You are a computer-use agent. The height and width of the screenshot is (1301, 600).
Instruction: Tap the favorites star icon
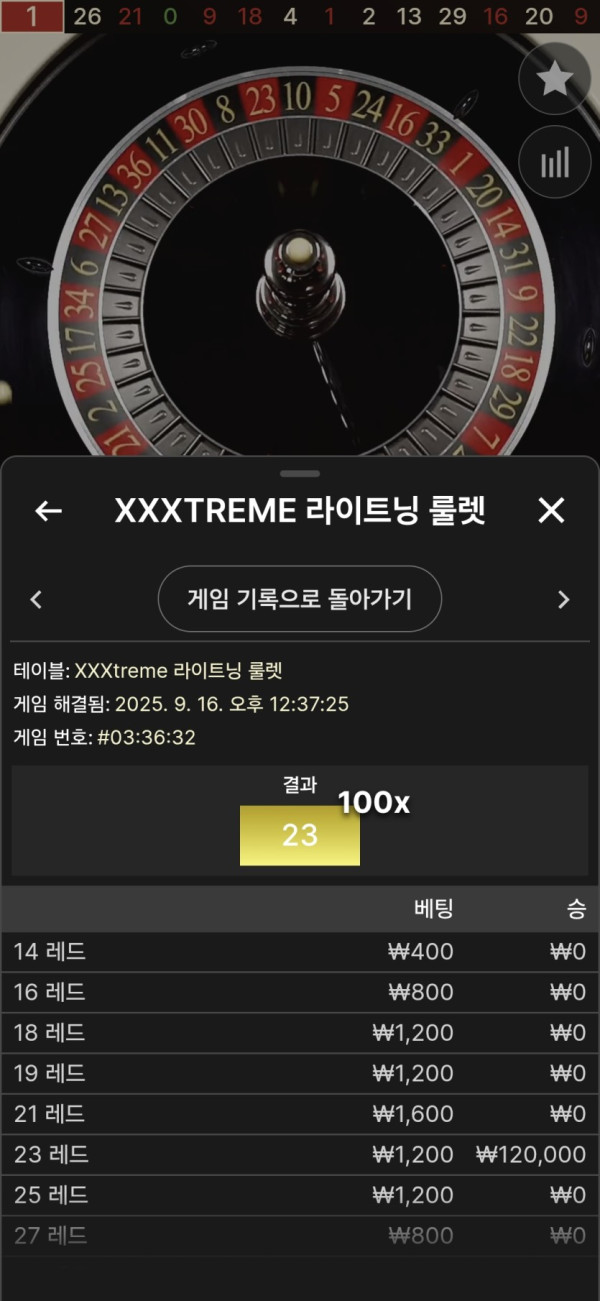[555, 81]
